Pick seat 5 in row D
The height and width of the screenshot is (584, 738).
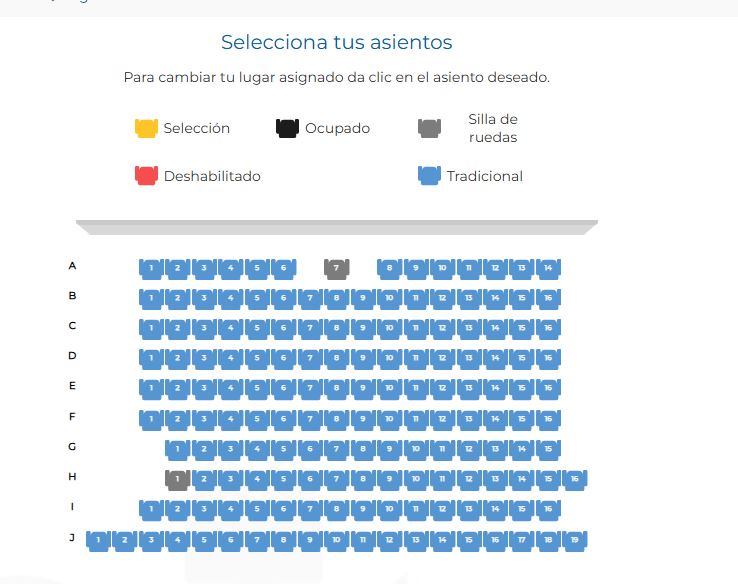click(257, 358)
